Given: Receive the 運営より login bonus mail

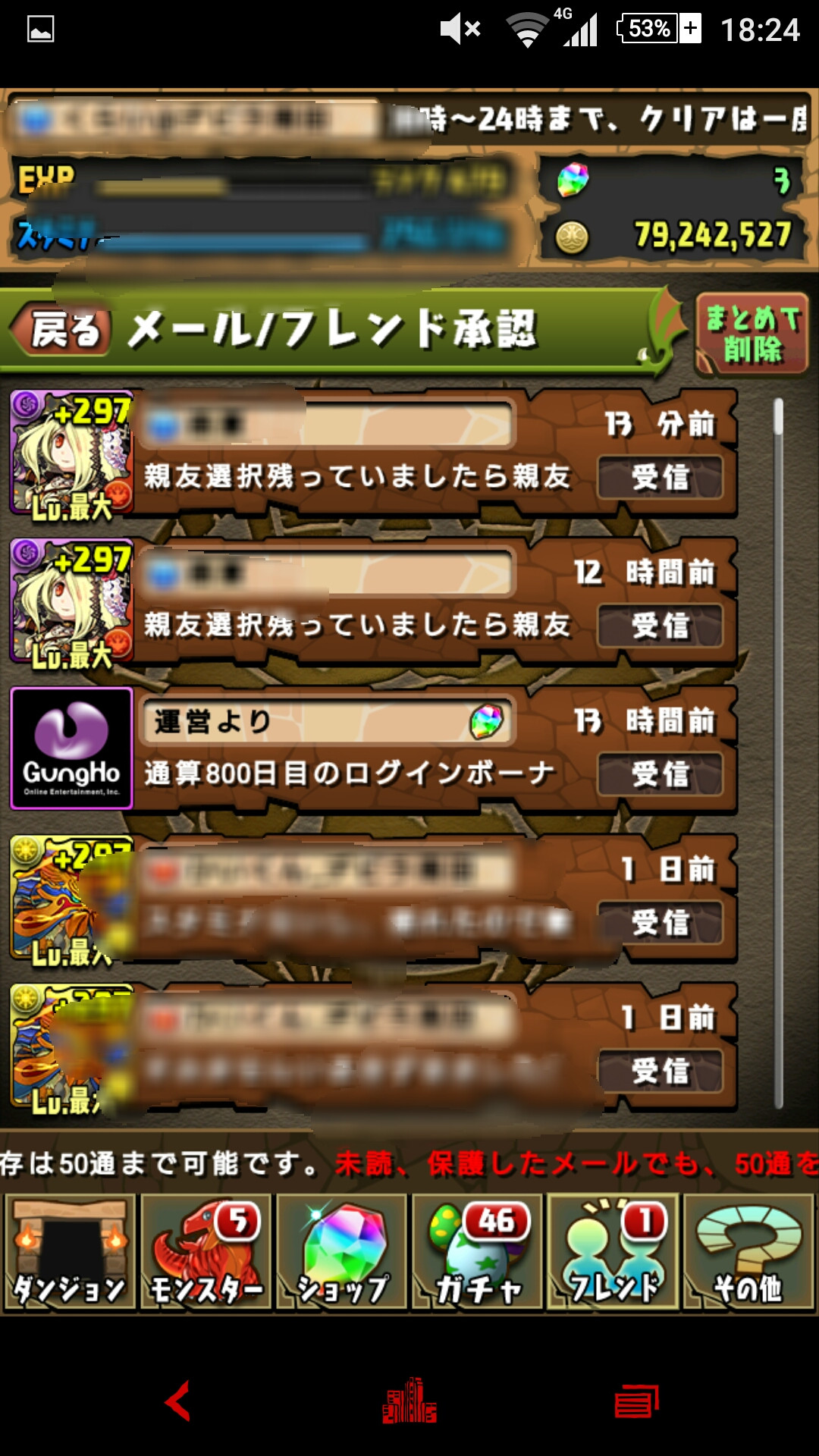Looking at the screenshot, I should (x=660, y=775).
